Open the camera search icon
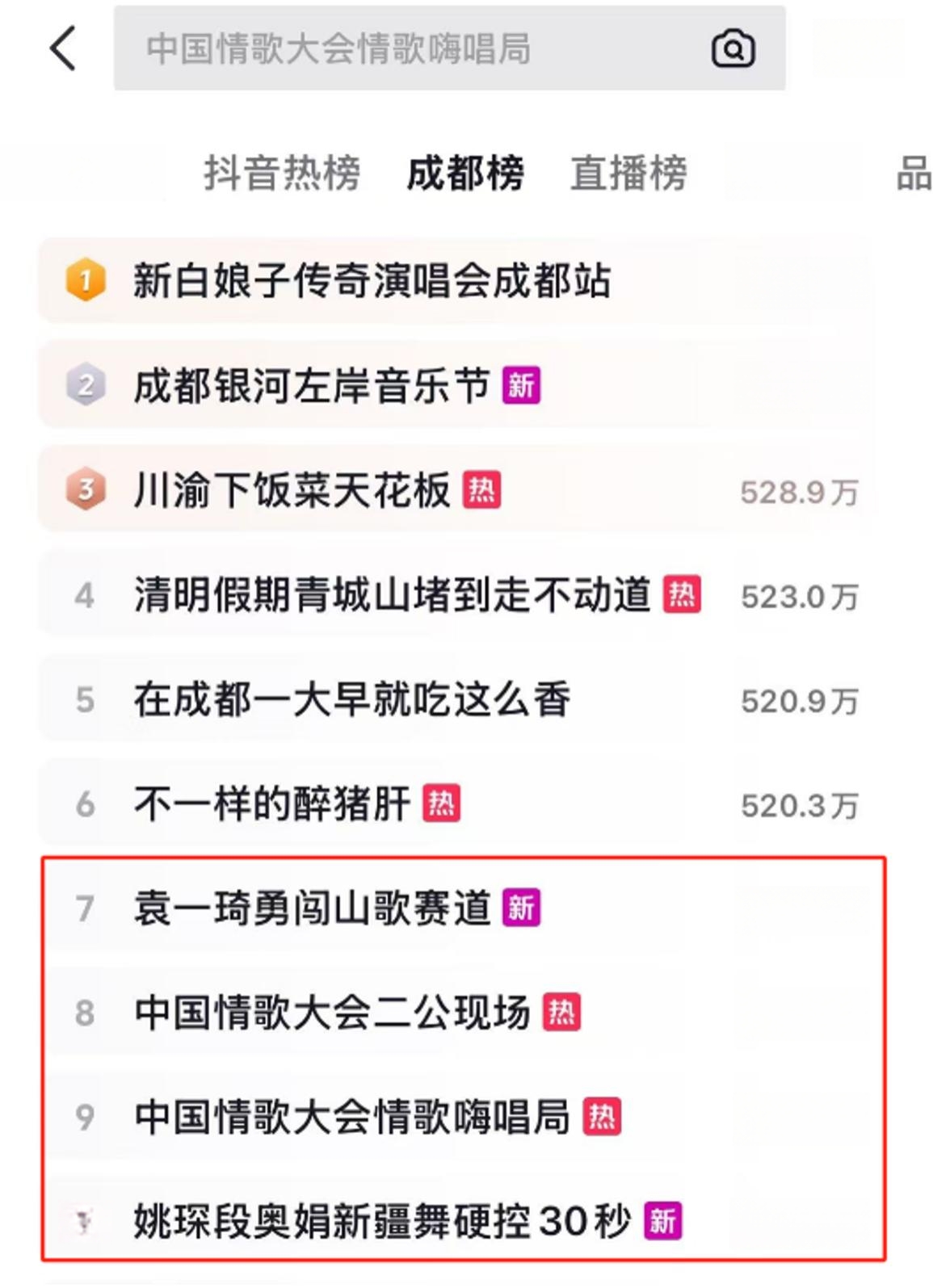Screen dimensions: 933x1288 733,49
